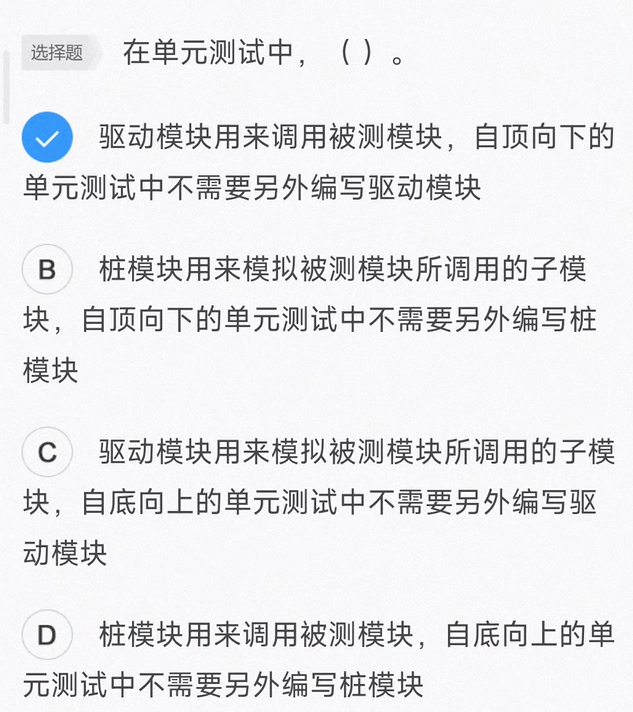Deselect the checked first answer option
Image resolution: width=633 pixels, height=712 pixels.
[47, 138]
